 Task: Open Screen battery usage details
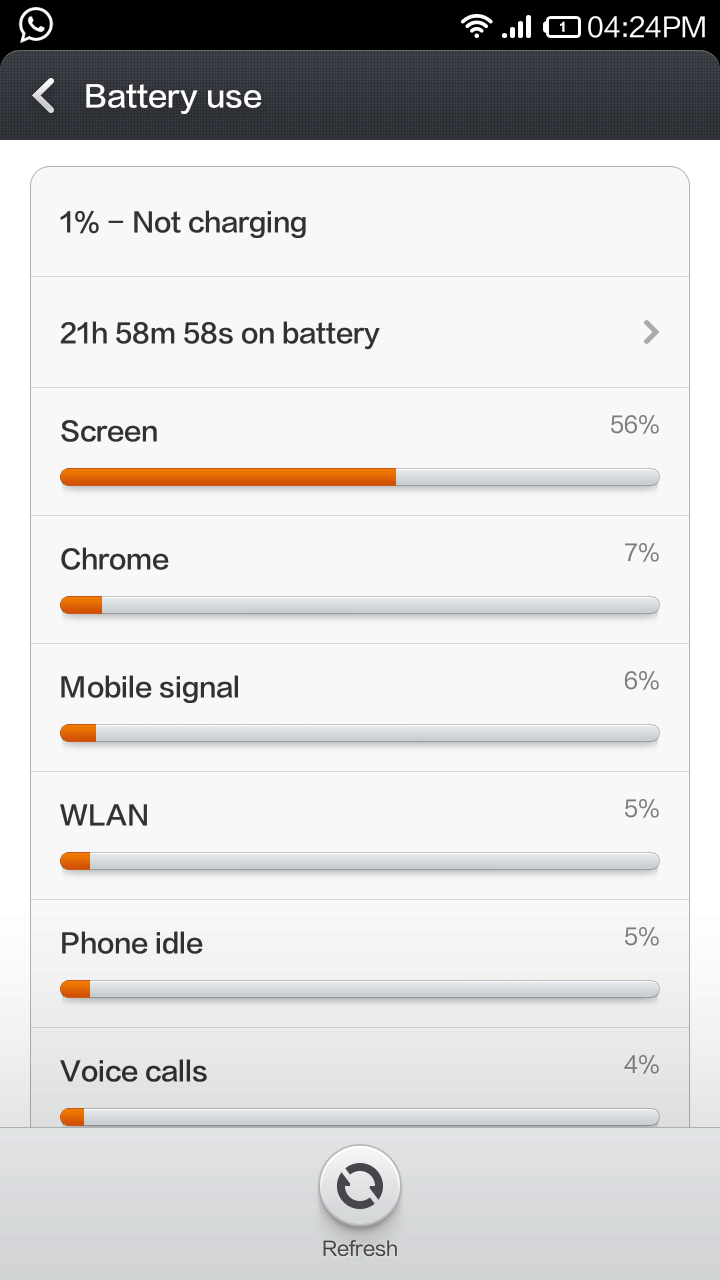(x=360, y=452)
